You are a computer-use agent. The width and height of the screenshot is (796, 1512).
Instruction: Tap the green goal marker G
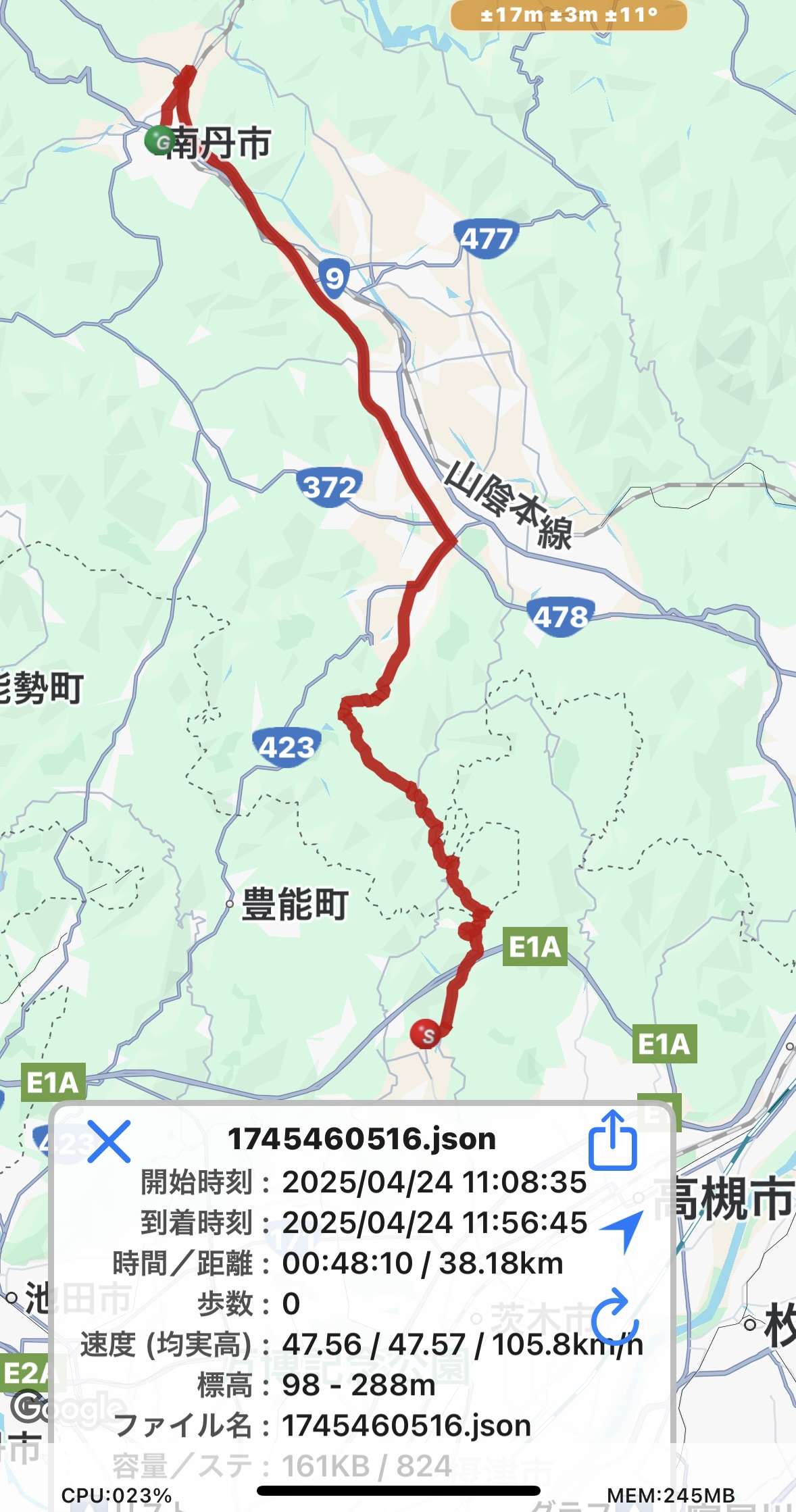(160, 141)
